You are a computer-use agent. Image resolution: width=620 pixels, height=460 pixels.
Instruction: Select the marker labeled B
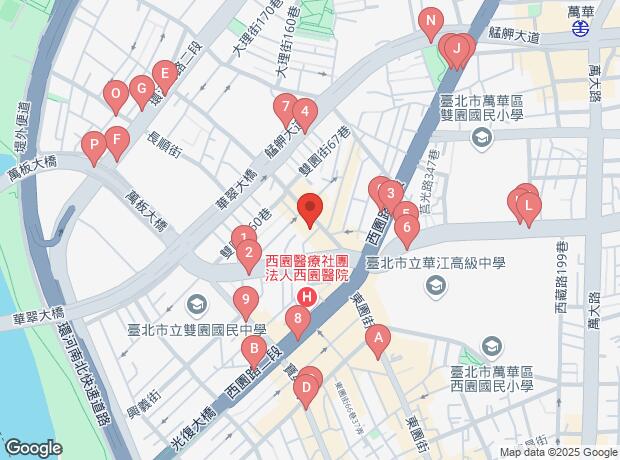click(255, 349)
